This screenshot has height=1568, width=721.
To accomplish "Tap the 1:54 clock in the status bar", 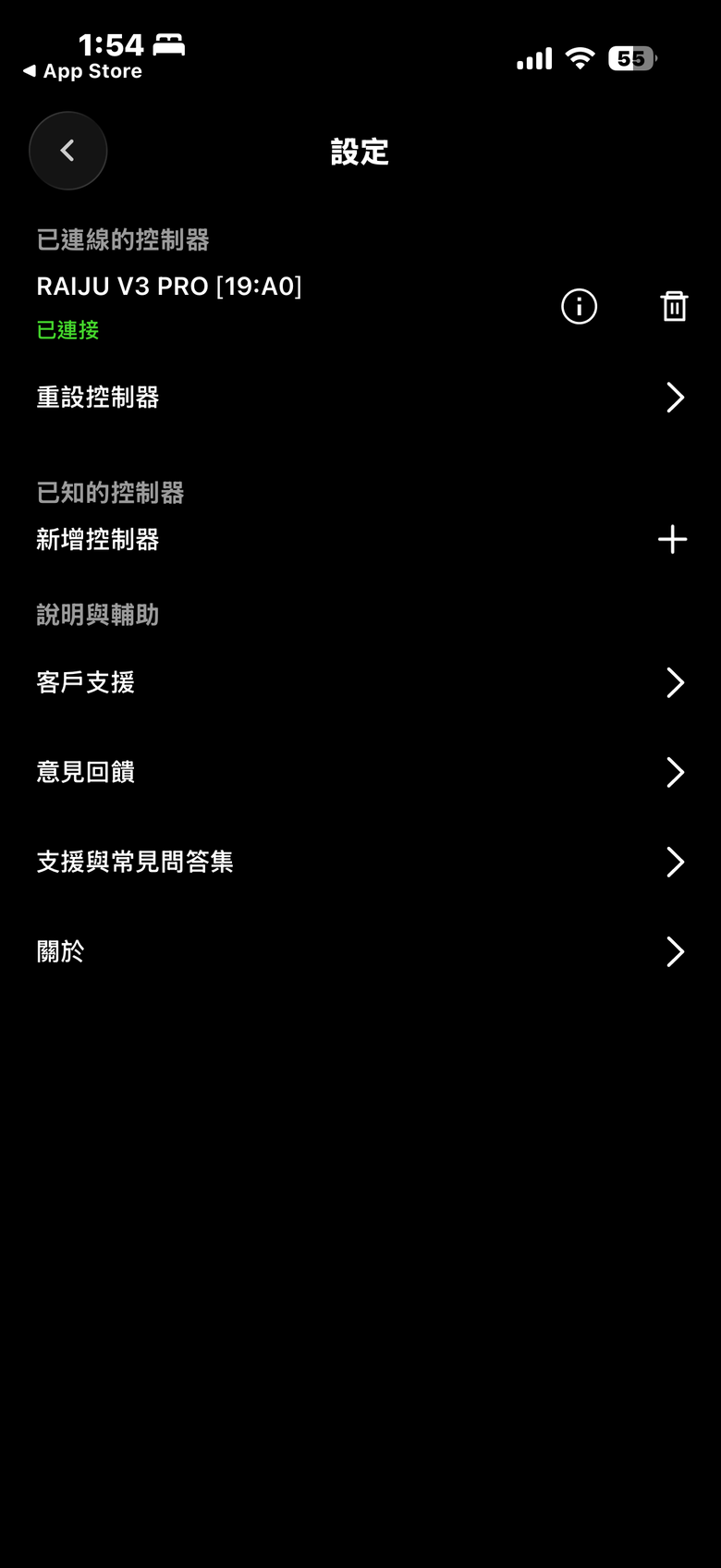I will point(110,43).
